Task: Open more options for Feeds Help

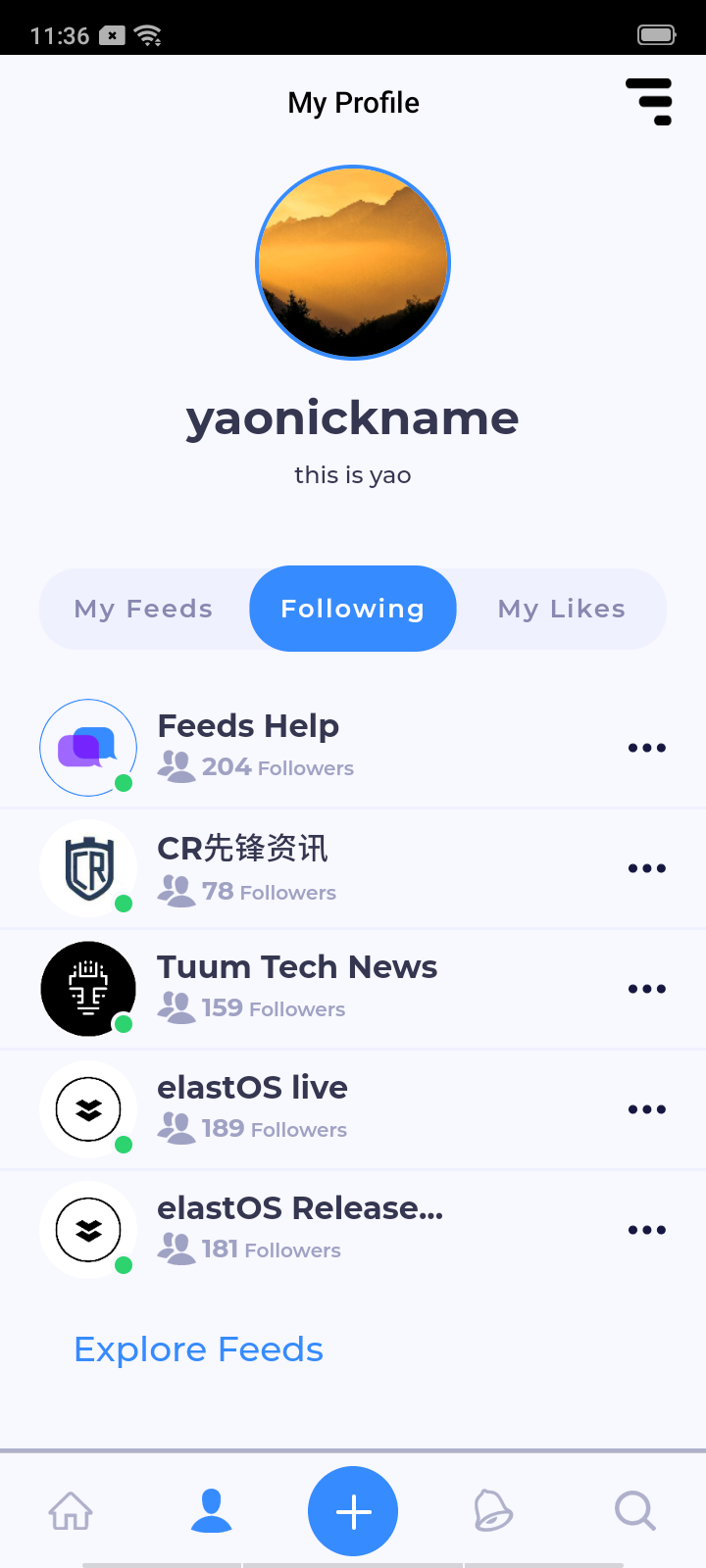Action: tap(647, 748)
